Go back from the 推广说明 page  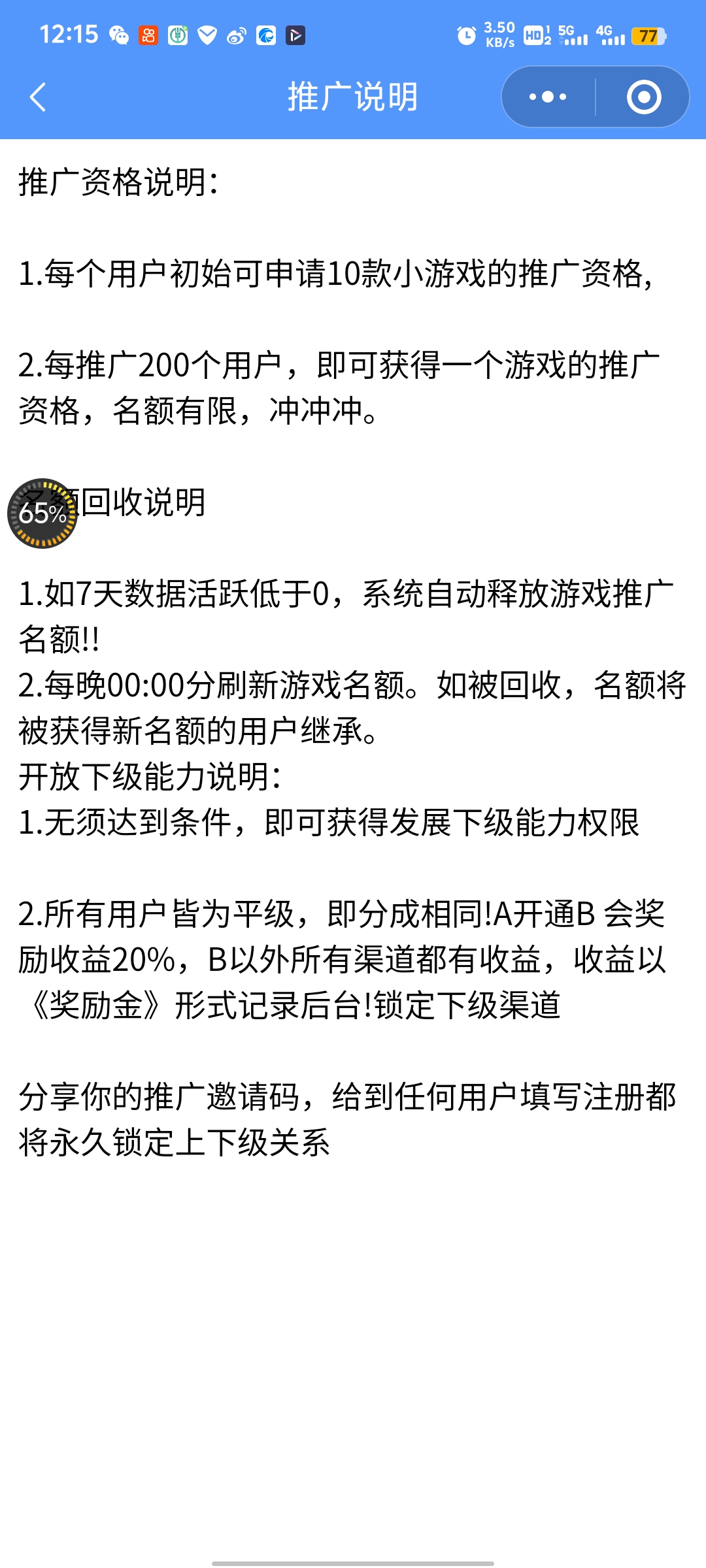[38, 97]
